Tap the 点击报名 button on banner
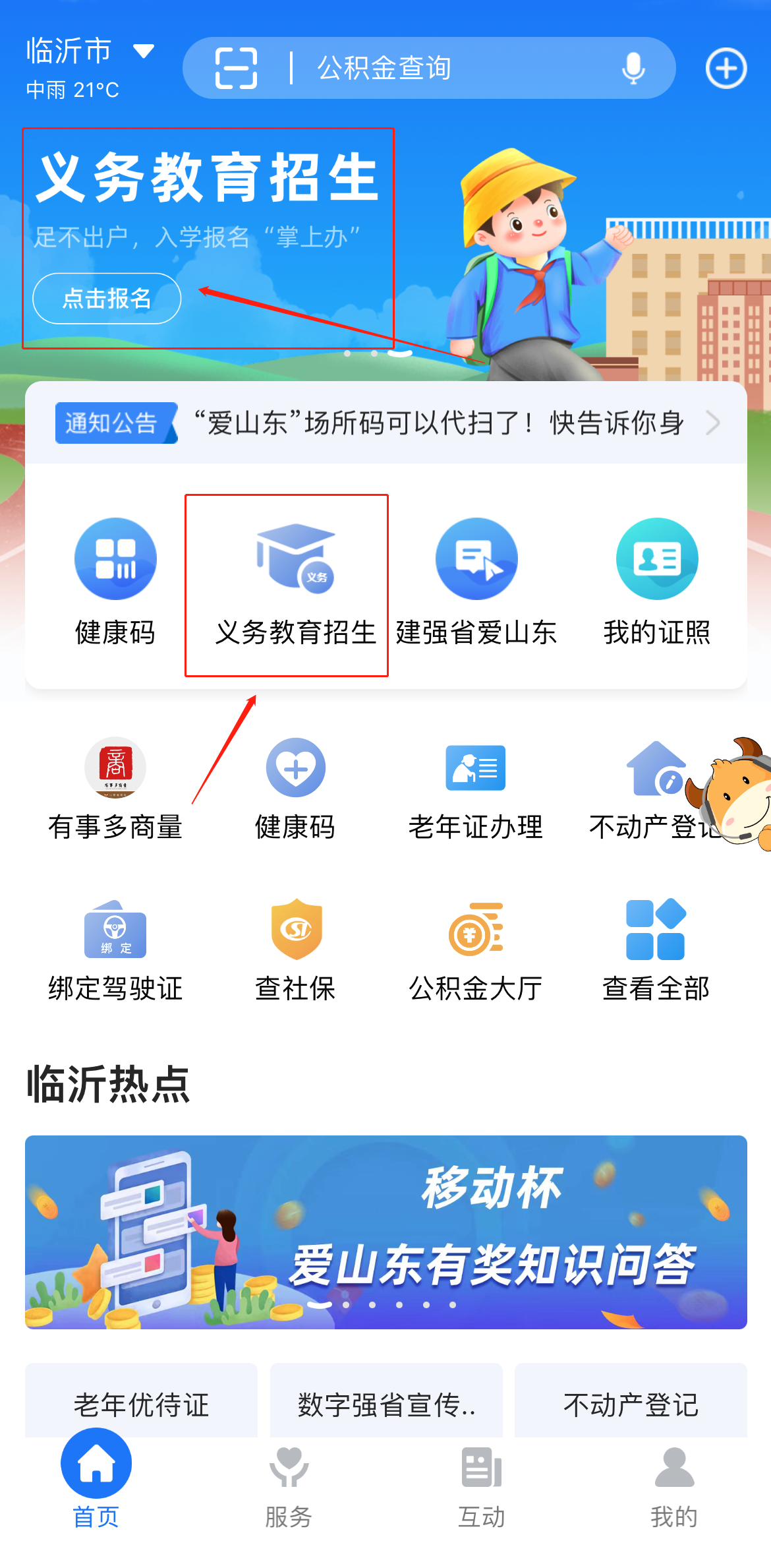Image resolution: width=771 pixels, height=1568 pixels. pyautogui.click(x=107, y=299)
